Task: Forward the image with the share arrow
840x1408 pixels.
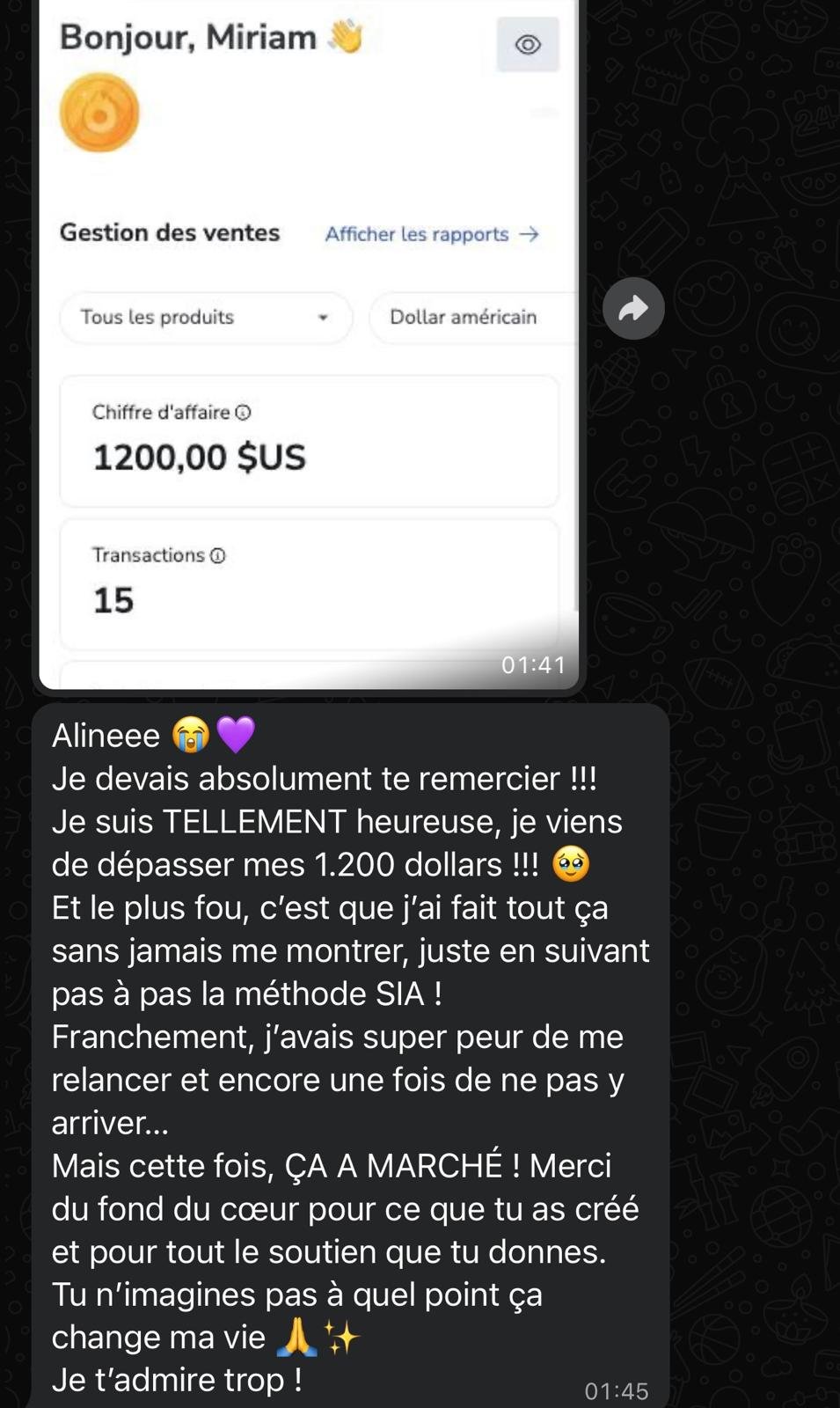Action: click(x=633, y=309)
